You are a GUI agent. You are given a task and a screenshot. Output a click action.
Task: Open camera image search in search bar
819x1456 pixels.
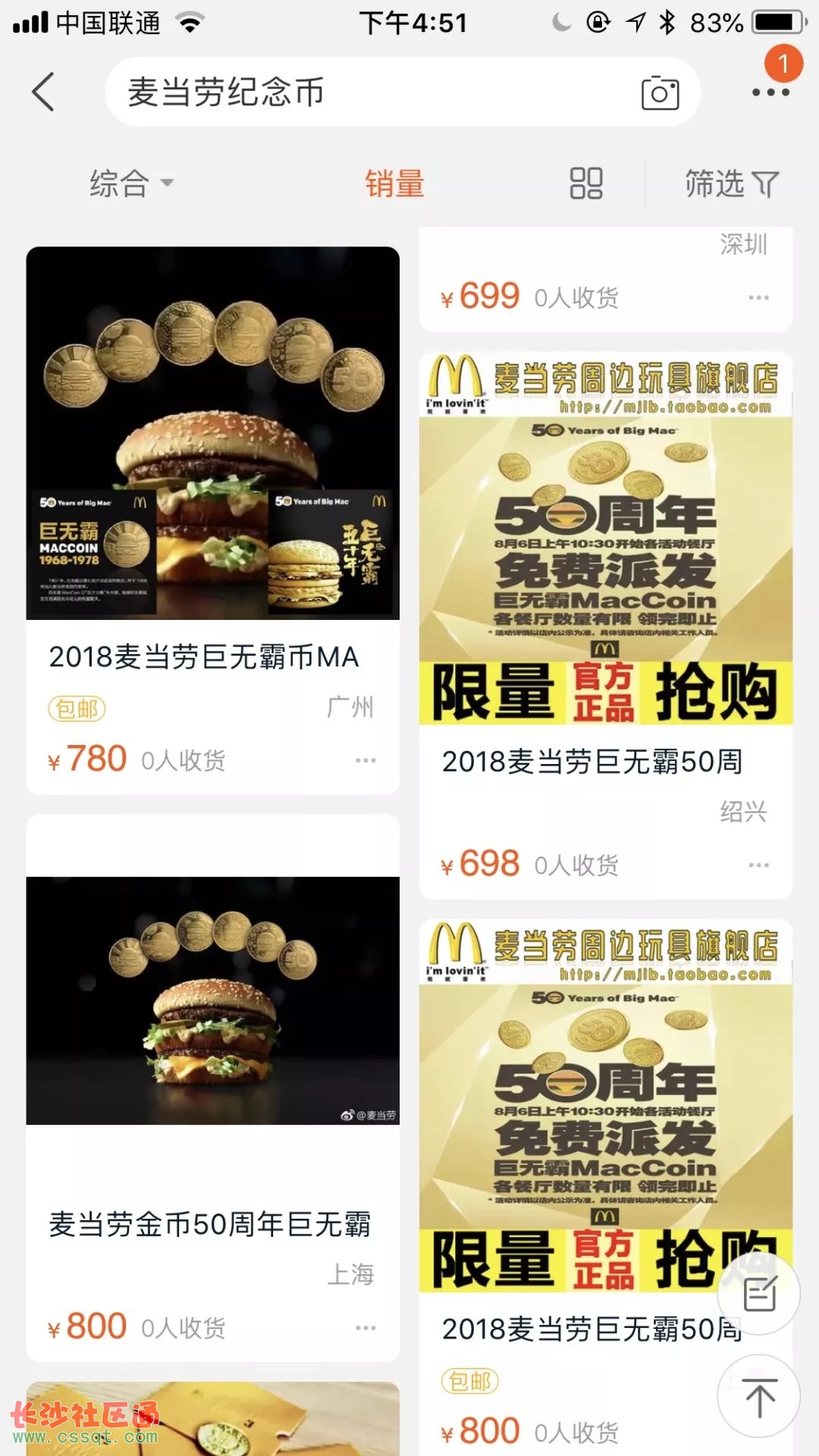[660, 92]
